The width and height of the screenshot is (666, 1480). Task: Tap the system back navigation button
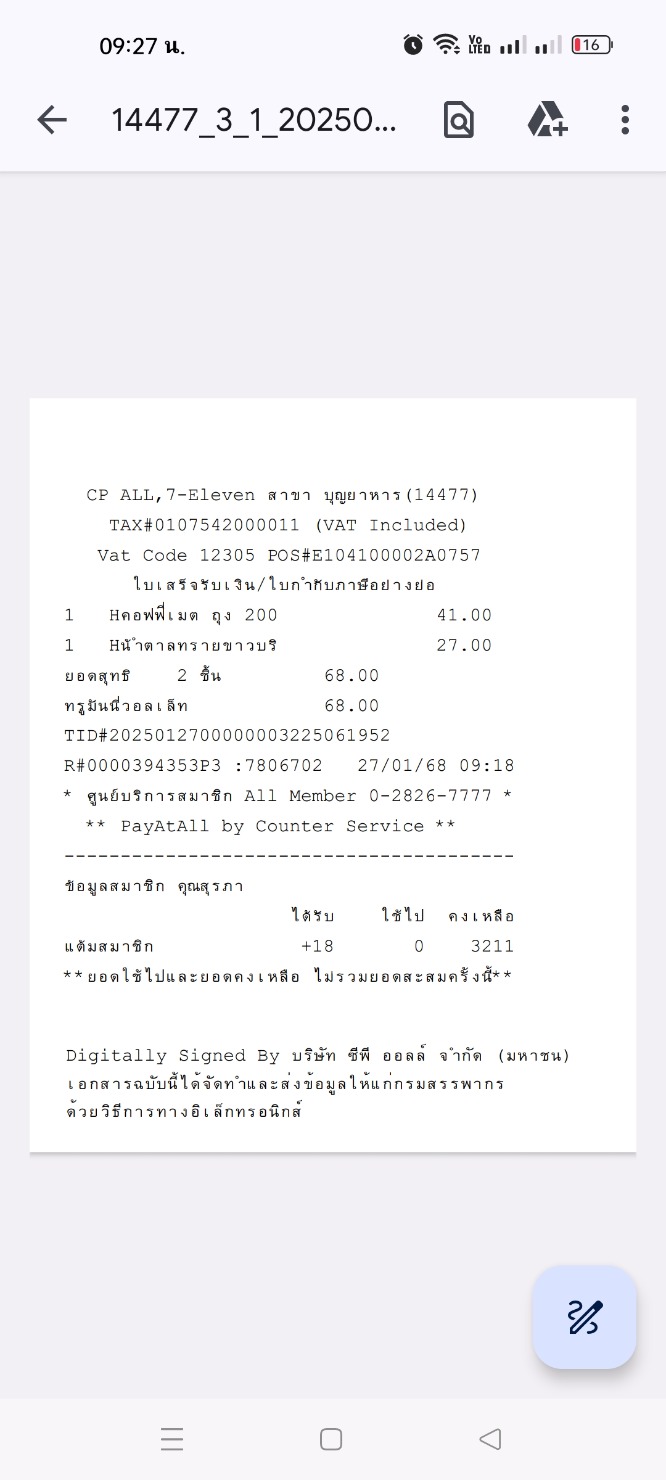tap(490, 1439)
